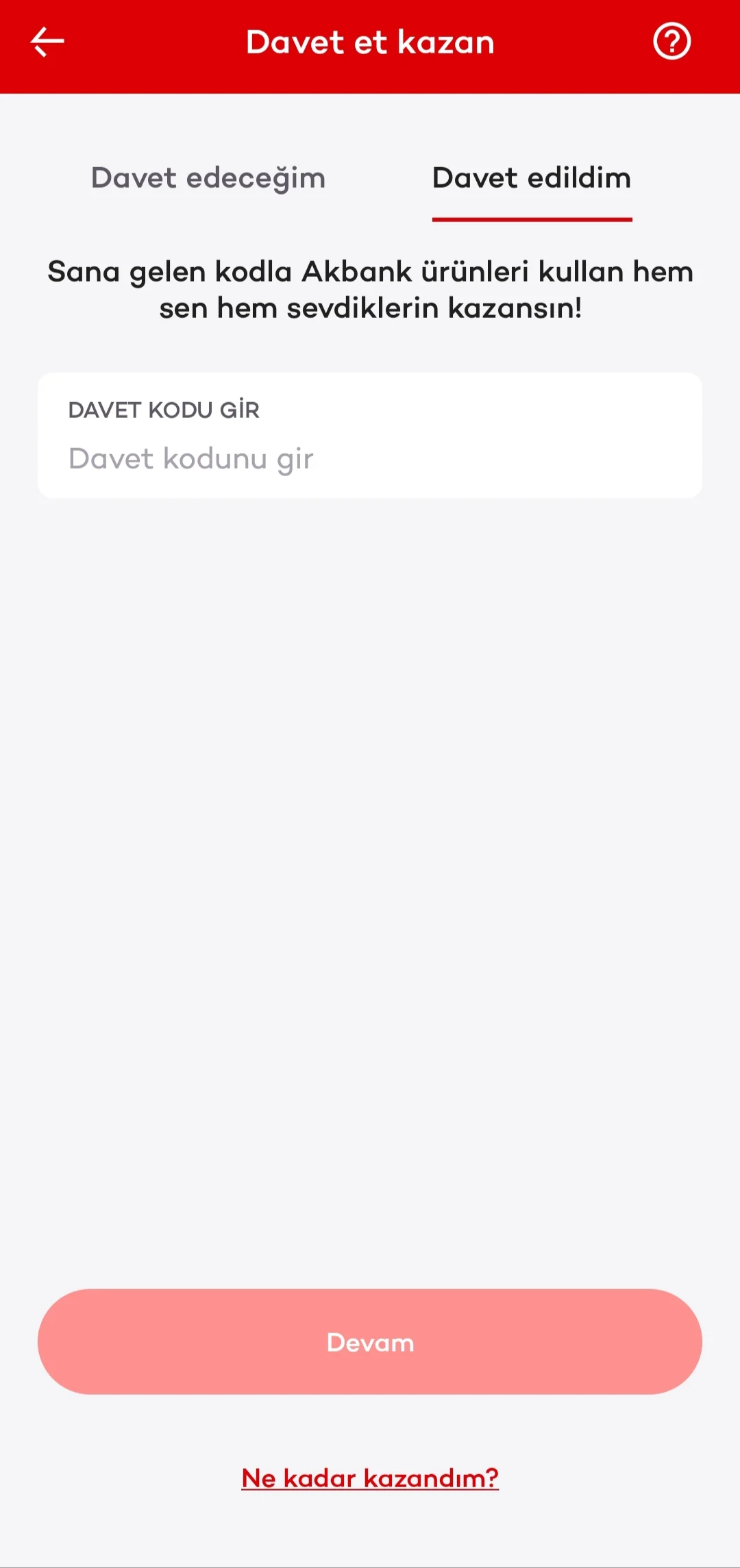Viewport: 740px width, 1568px height.
Task: Open the Ne kadar kazandım? link
Action: 370,1478
